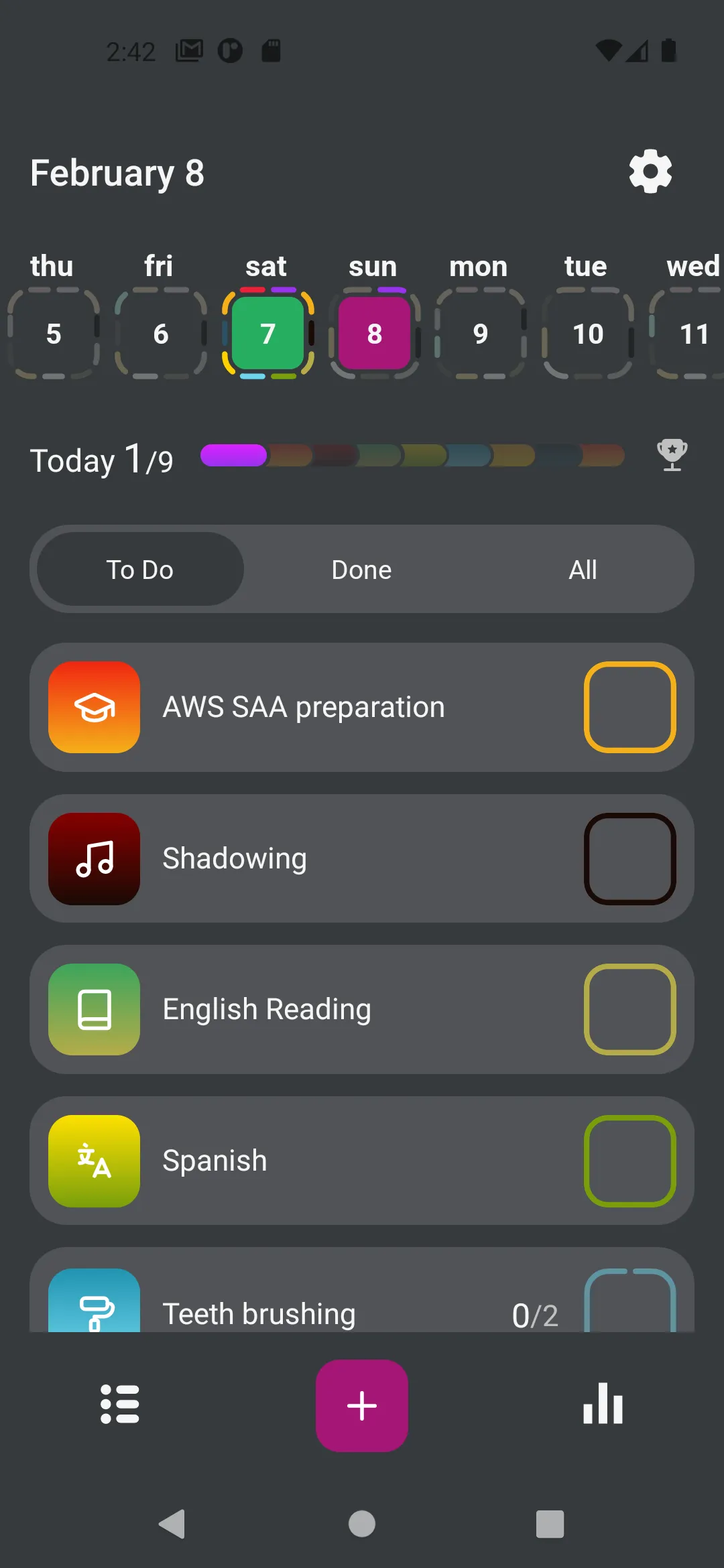Tap the add new habit button
724x1568 pixels.
[x=361, y=1405]
